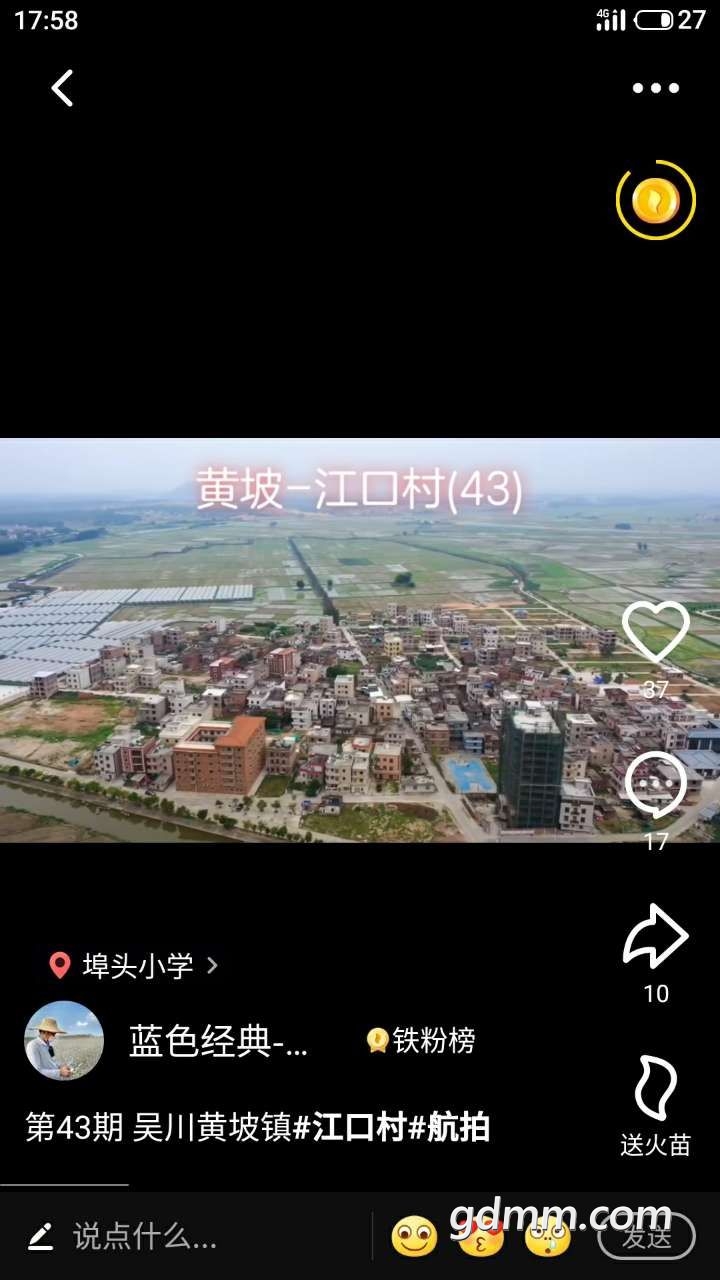Focus the 说点什么 comment field
The image size is (720, 1280).
pos(145,1237)
